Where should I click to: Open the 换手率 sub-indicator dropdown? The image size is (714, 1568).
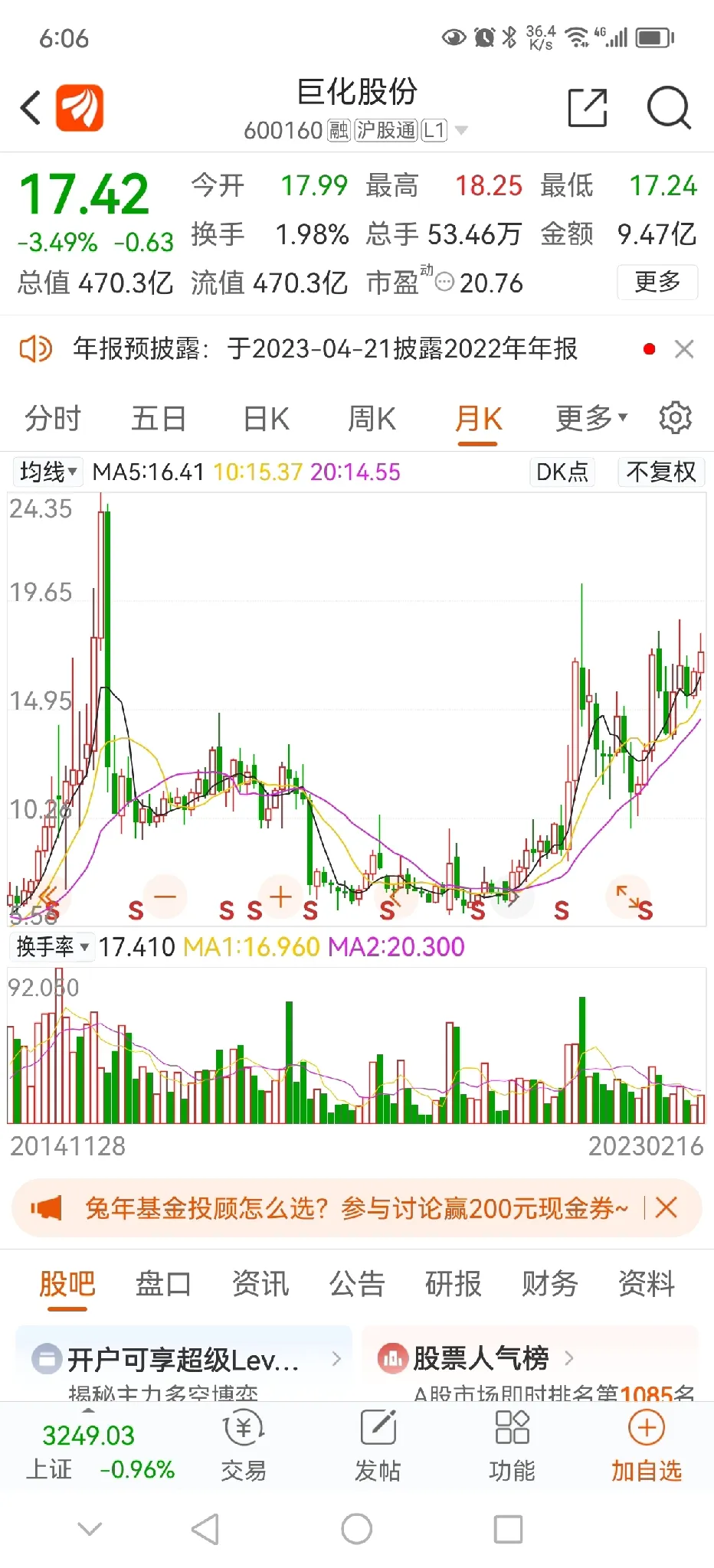tap(52, 947)
